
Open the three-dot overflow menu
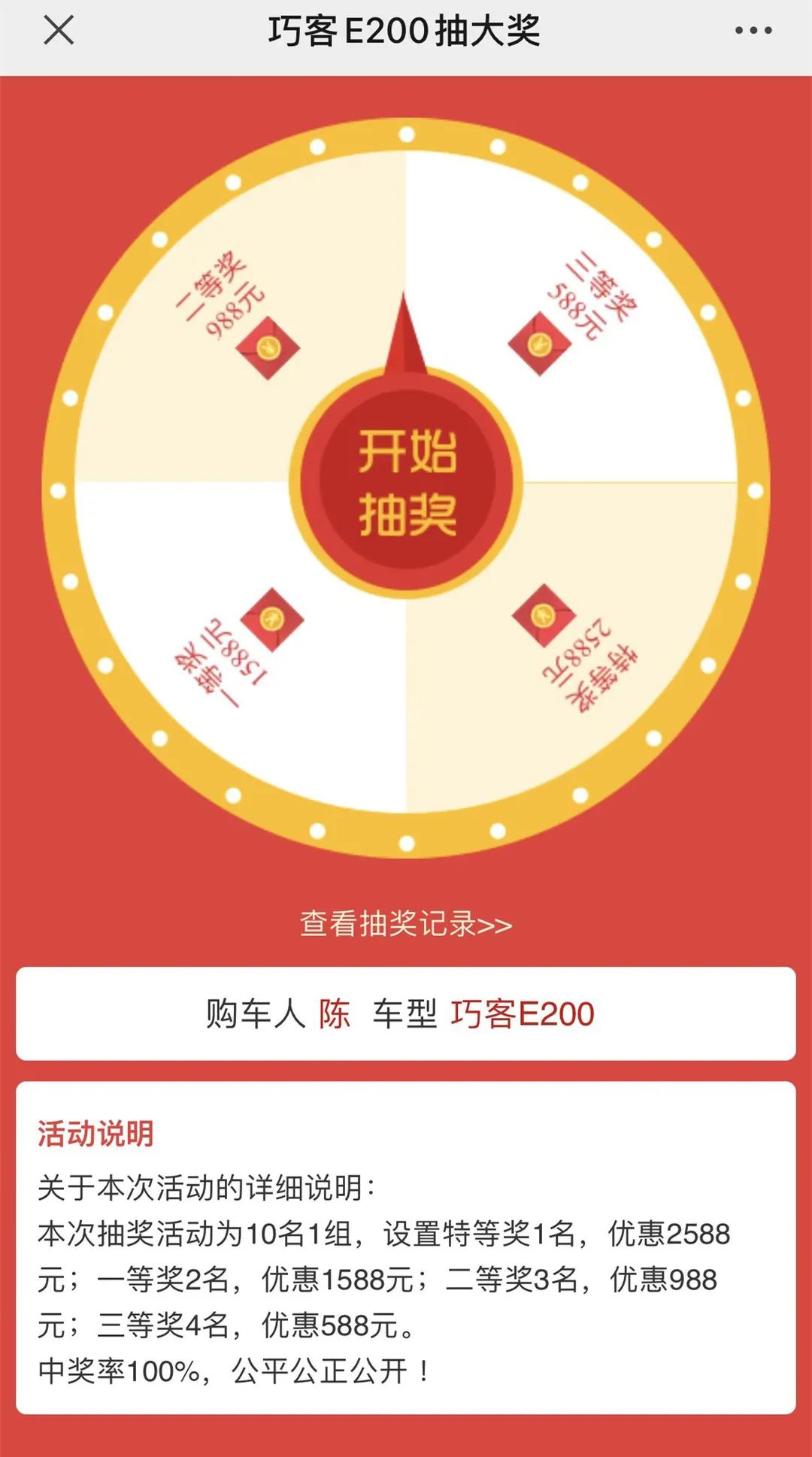(753, 31)
